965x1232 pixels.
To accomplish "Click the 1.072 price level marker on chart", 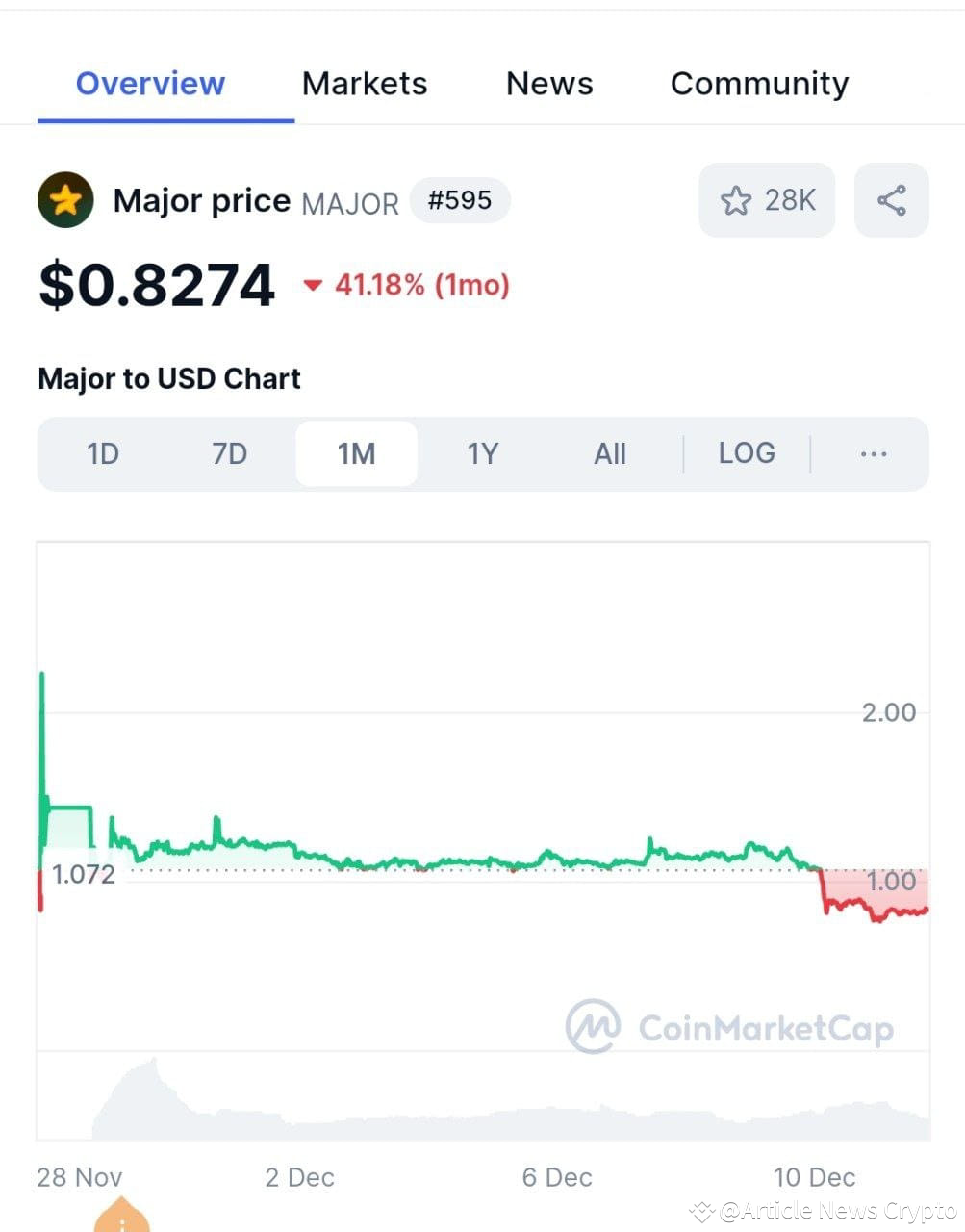I will [x=83, y=874].
